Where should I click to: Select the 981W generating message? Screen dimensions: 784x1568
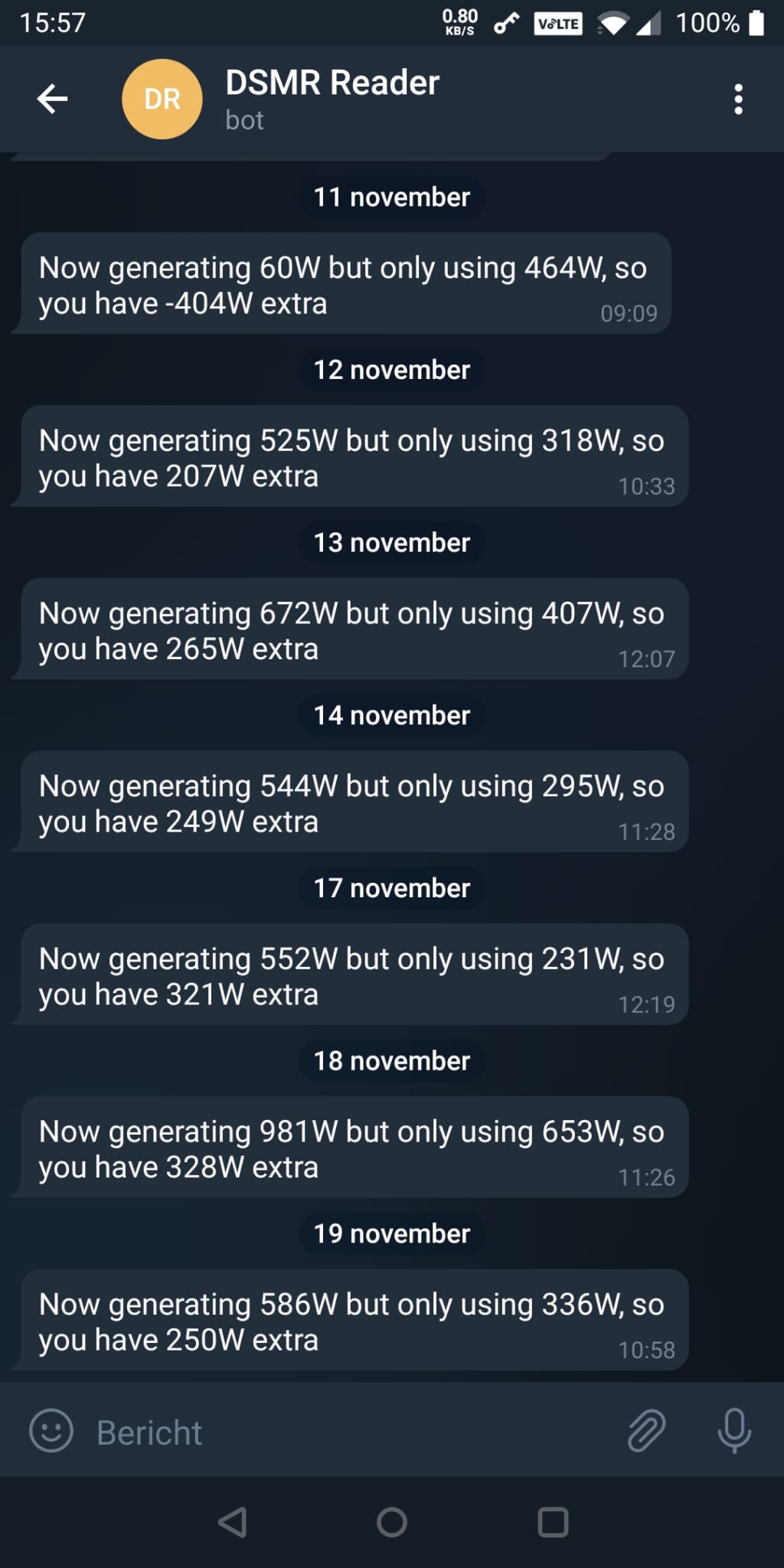pos(345,1147)
